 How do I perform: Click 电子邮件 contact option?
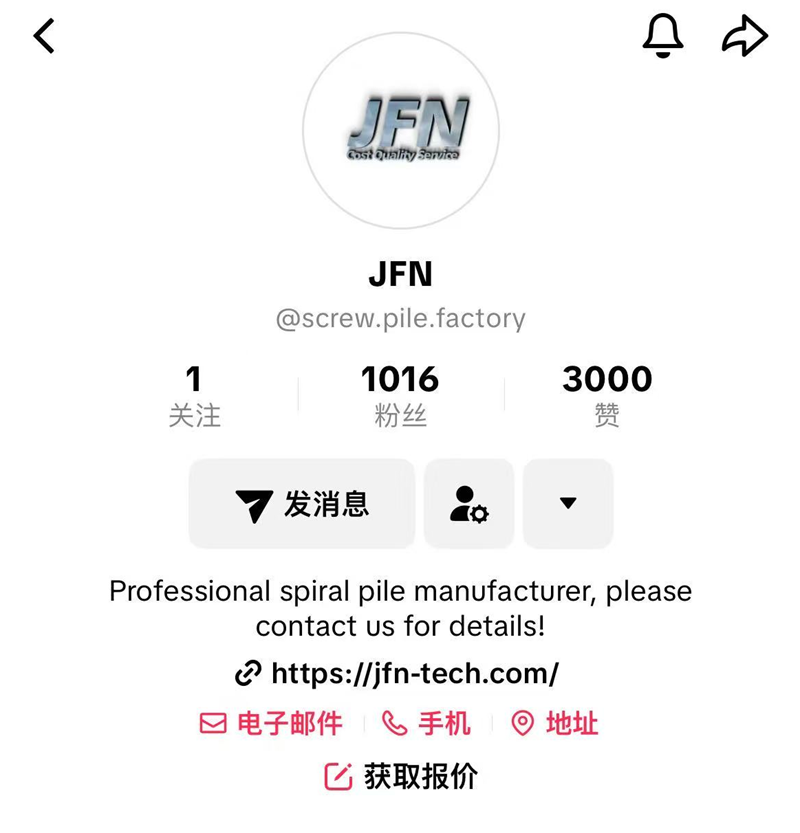tap(290, 723)
